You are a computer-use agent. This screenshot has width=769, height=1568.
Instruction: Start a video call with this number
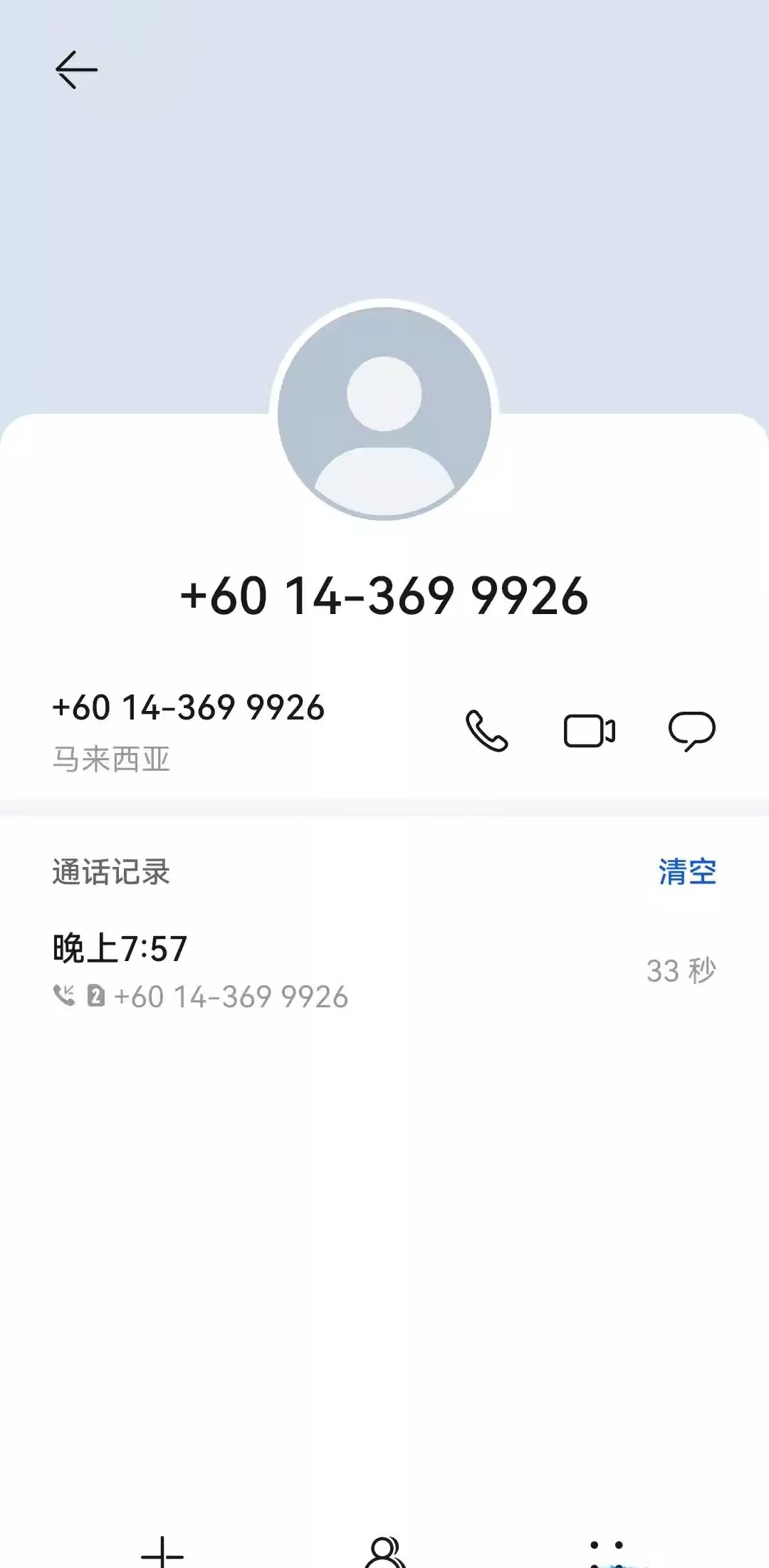(x=589, y=731)
